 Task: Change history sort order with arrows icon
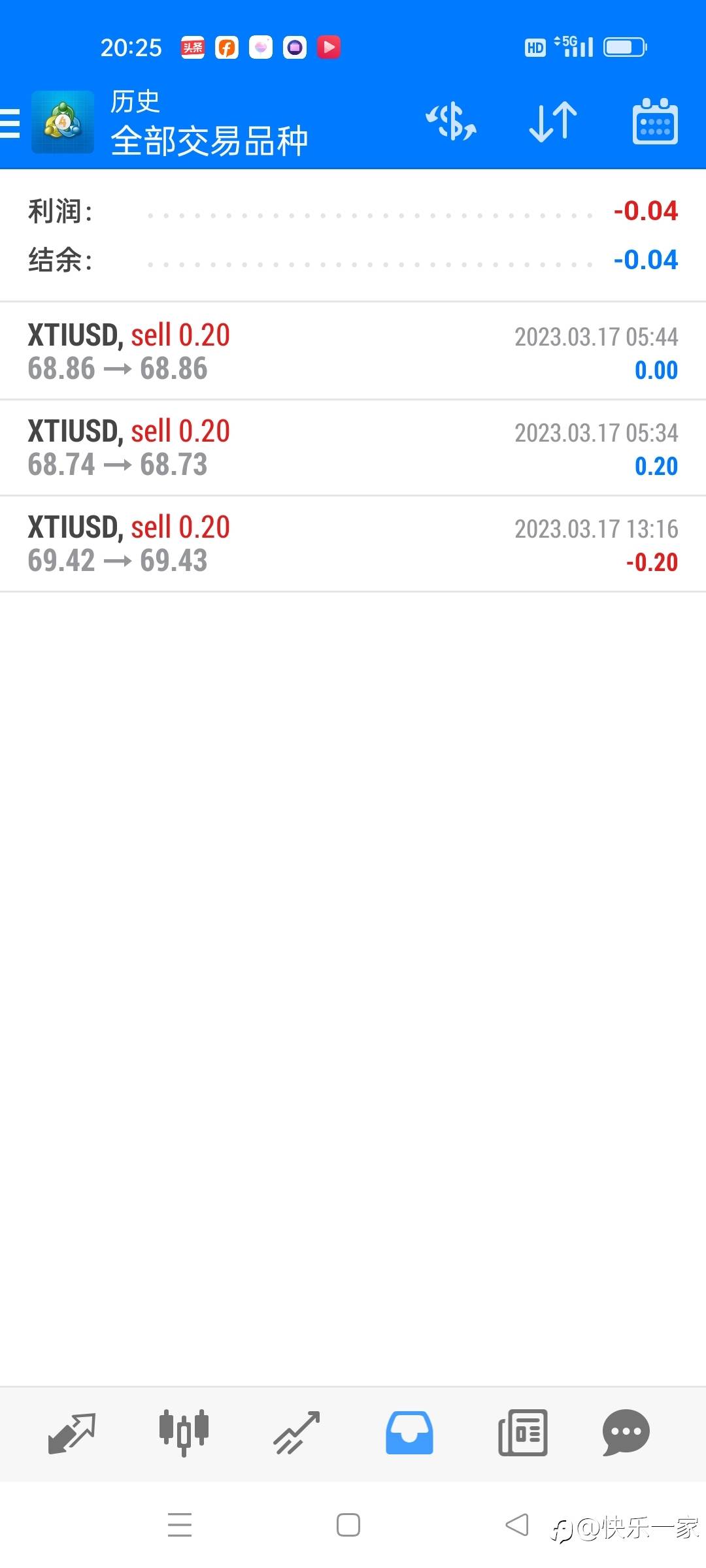click(553, 122)
